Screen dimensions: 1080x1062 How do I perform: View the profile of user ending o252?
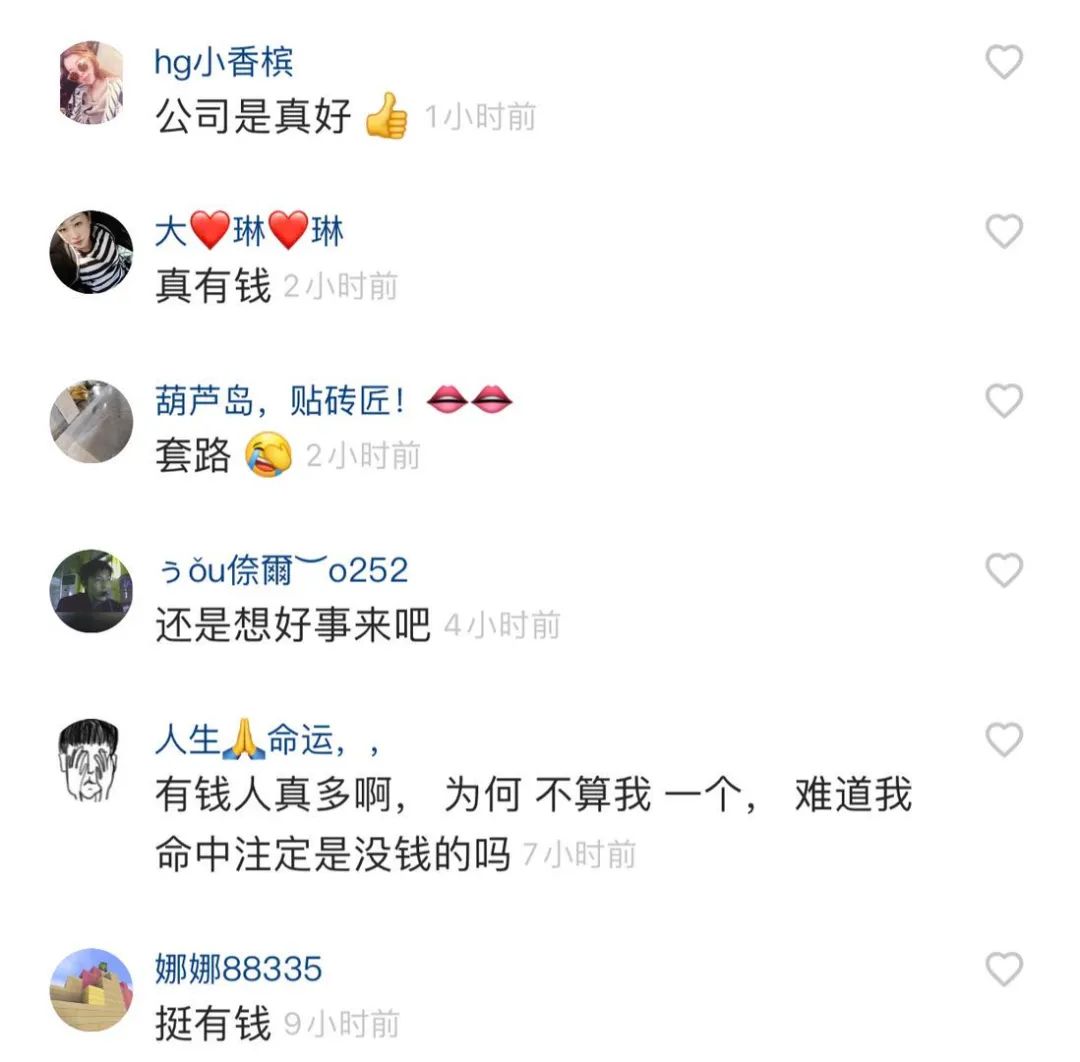[x=91, y=591]
